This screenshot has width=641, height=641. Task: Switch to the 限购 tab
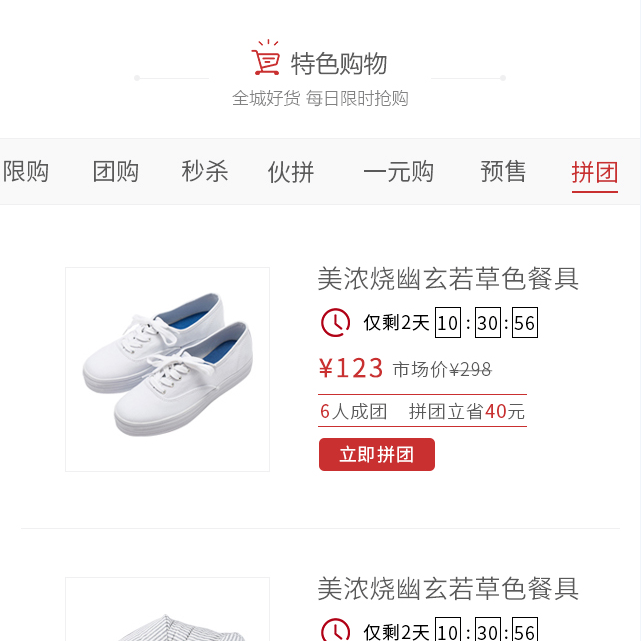[x=26, y=172]
